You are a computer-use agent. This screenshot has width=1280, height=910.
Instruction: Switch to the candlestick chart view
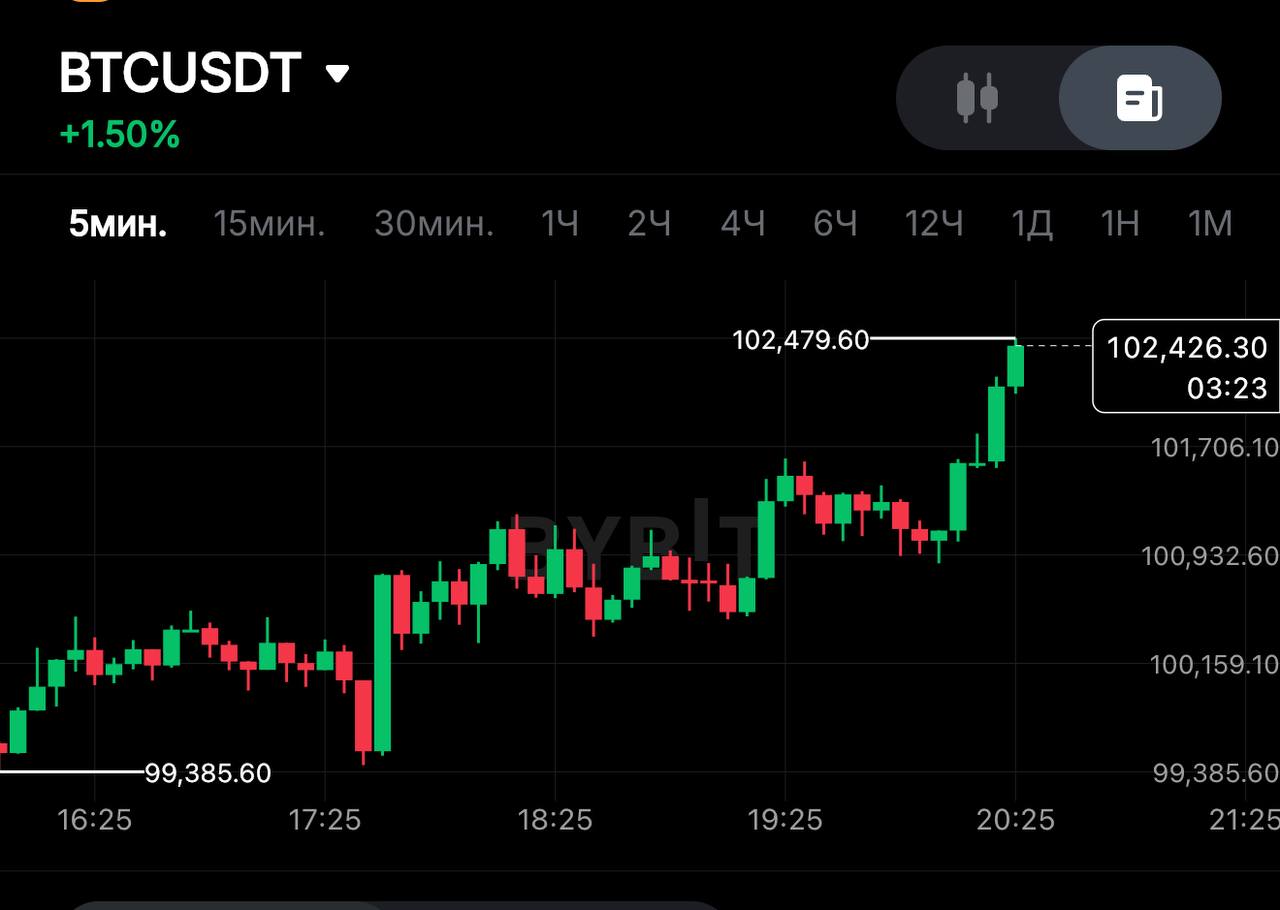click(x=978, y=98)
